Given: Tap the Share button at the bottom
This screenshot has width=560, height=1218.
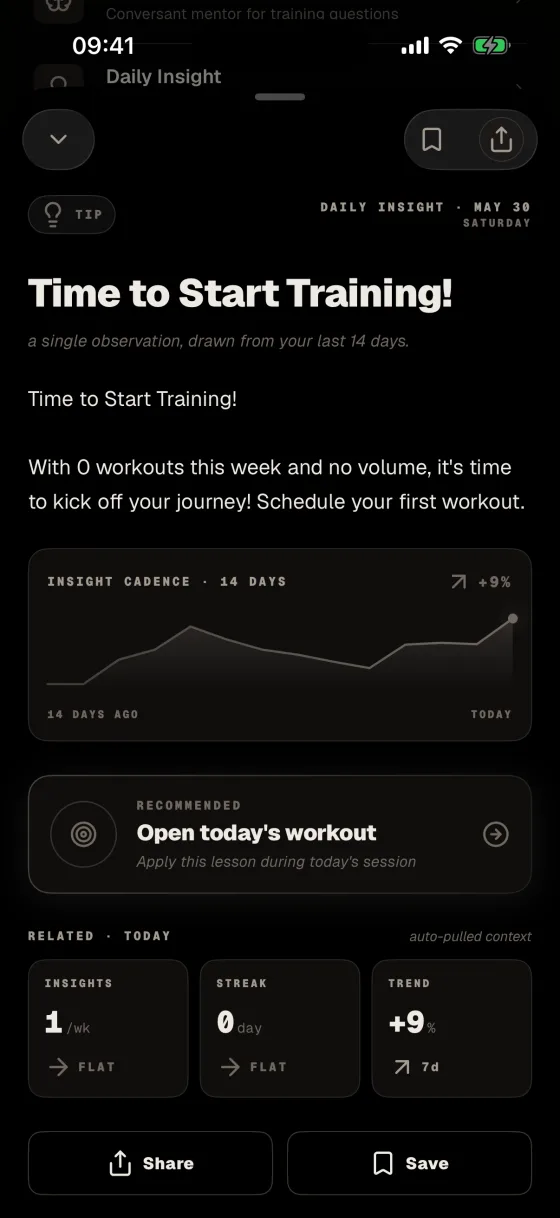Looking at the screenshot, I should tap(150, 1163).
